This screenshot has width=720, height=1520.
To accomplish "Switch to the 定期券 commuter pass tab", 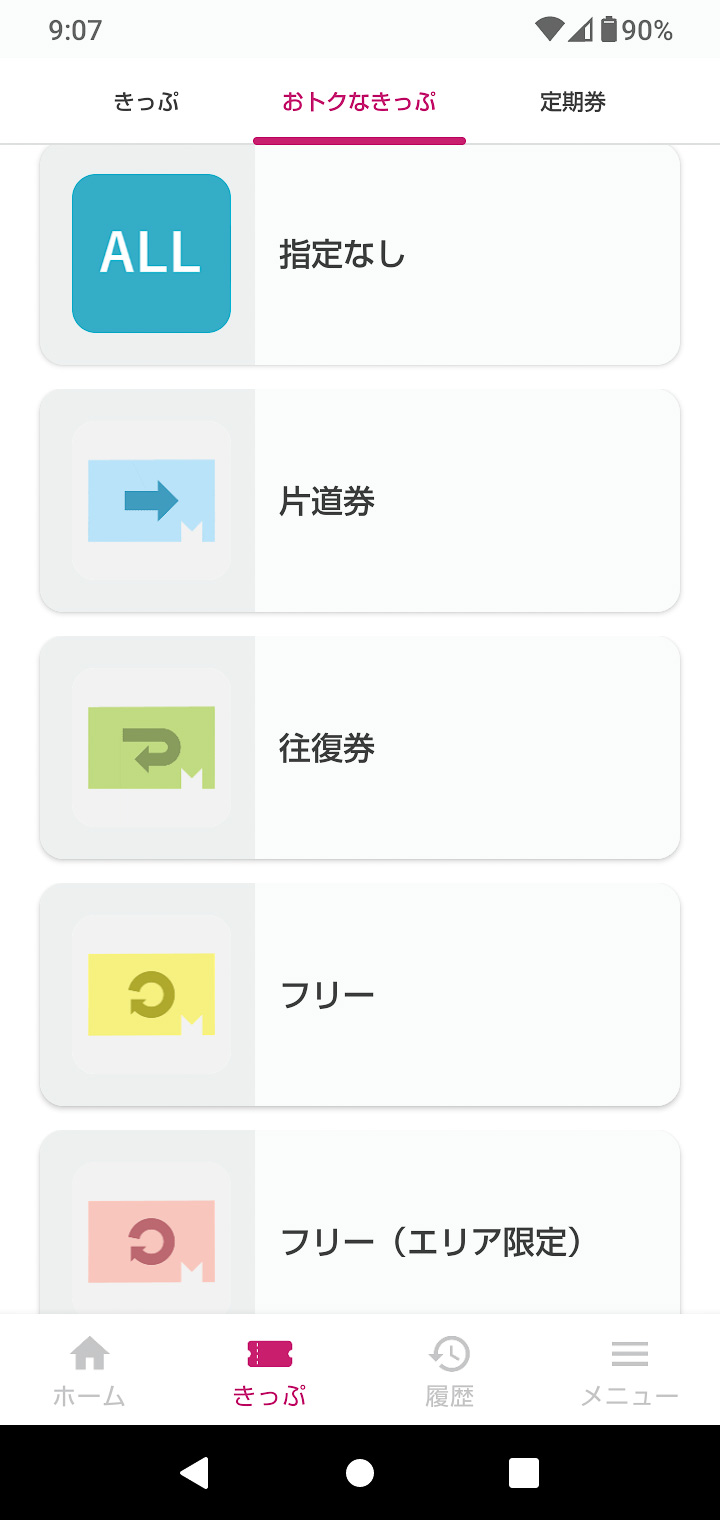I will click(x=572, y=101).
